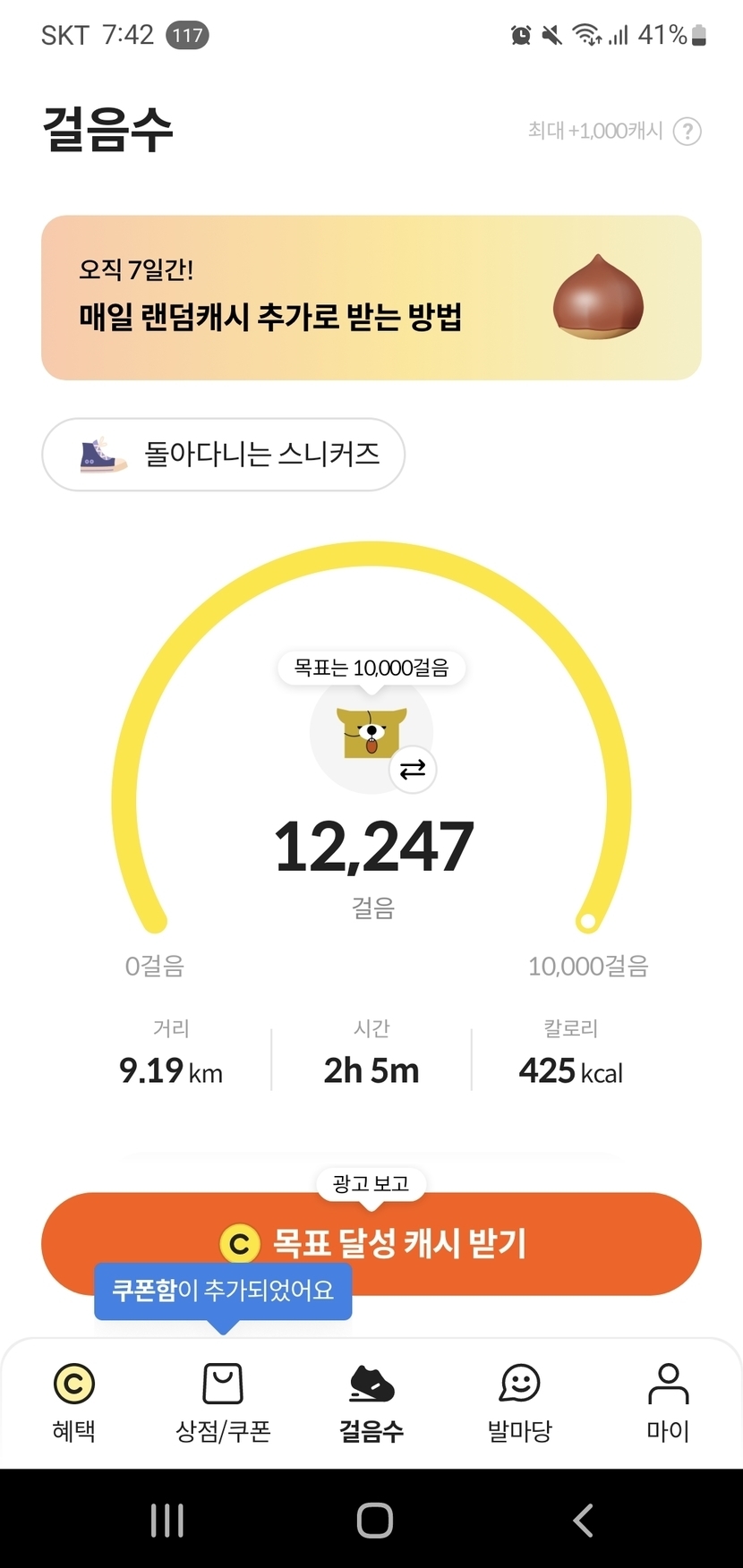Tap the system back button

pos(583,1520)
